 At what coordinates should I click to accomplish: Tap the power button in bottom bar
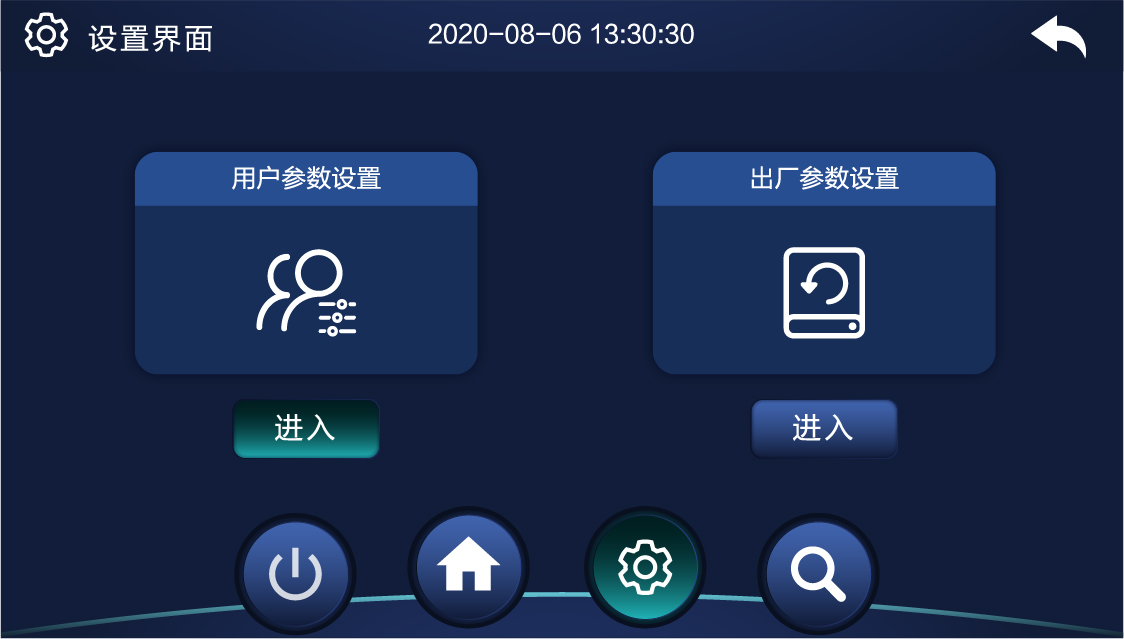coord(295,574)
